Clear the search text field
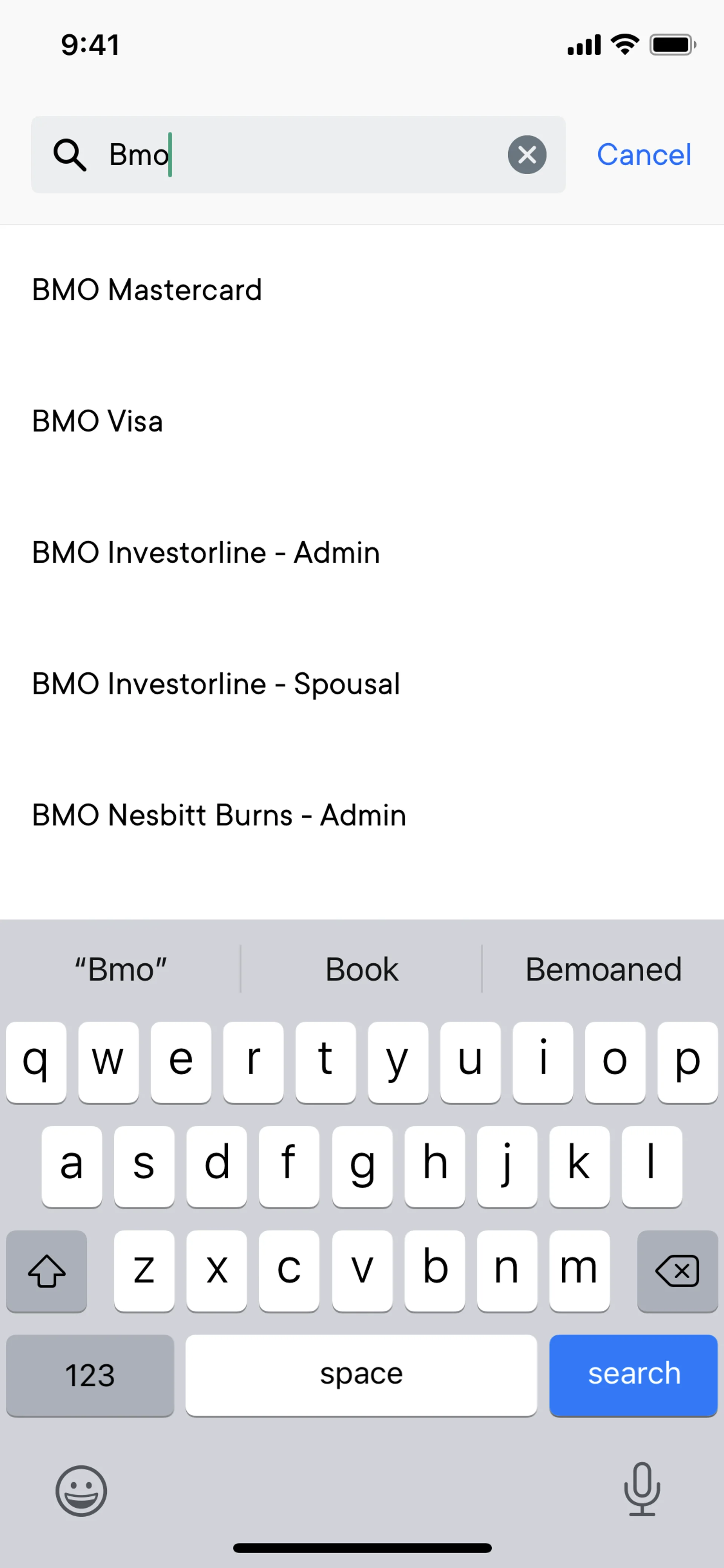 coord(527,155)
